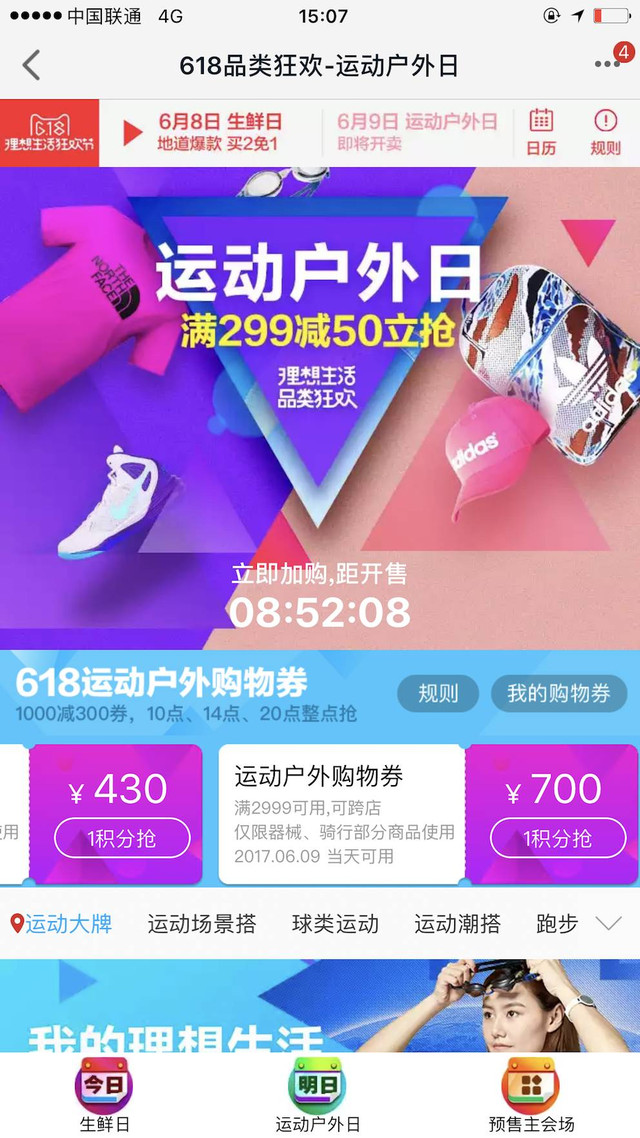Image resolution: width=640 pixels, height=1138 pixels.
Task: Expand the category list chevron
Action: click(x=609, y=924)
